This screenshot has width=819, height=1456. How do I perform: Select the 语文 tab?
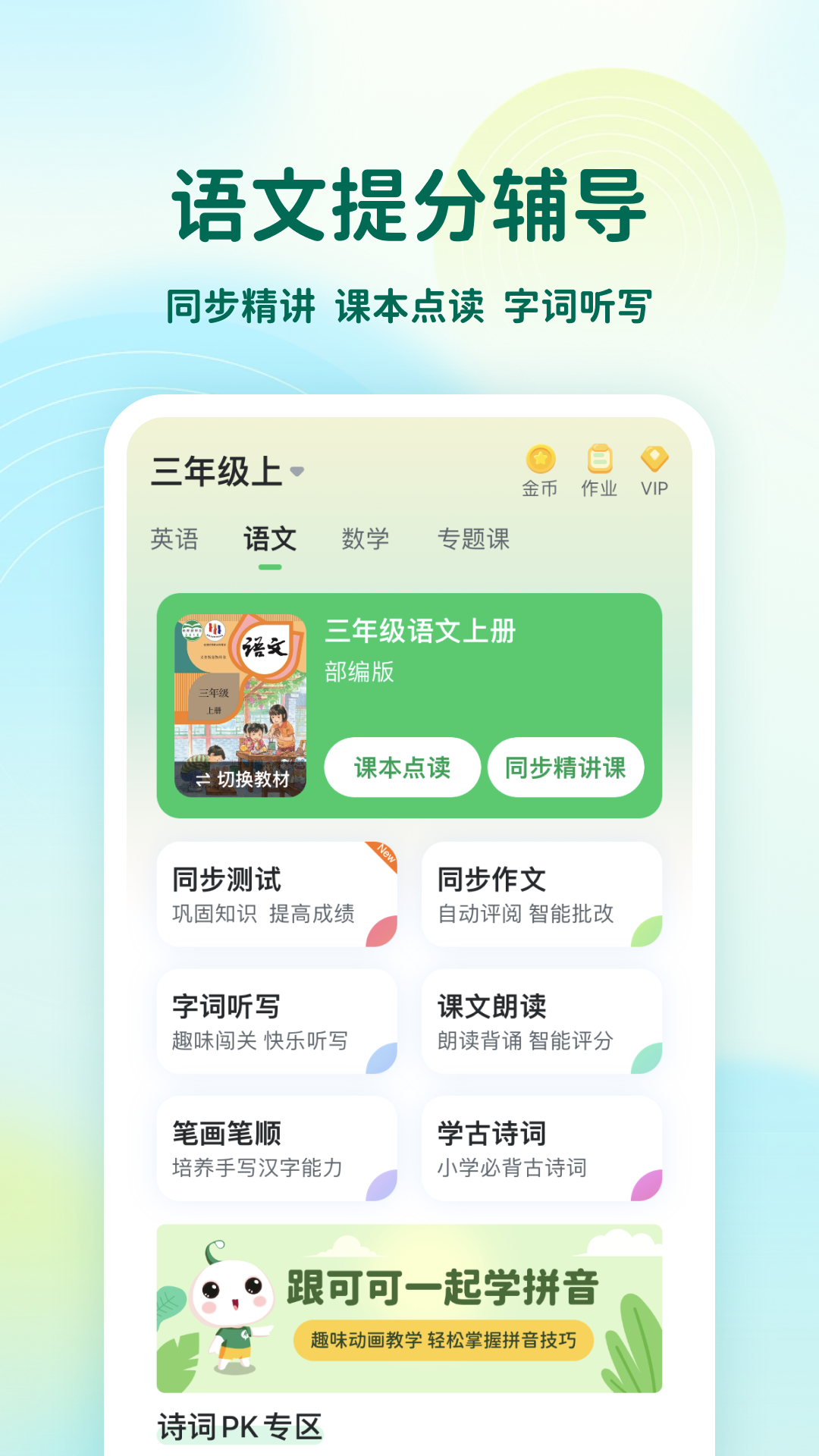[x=269, y=539]
